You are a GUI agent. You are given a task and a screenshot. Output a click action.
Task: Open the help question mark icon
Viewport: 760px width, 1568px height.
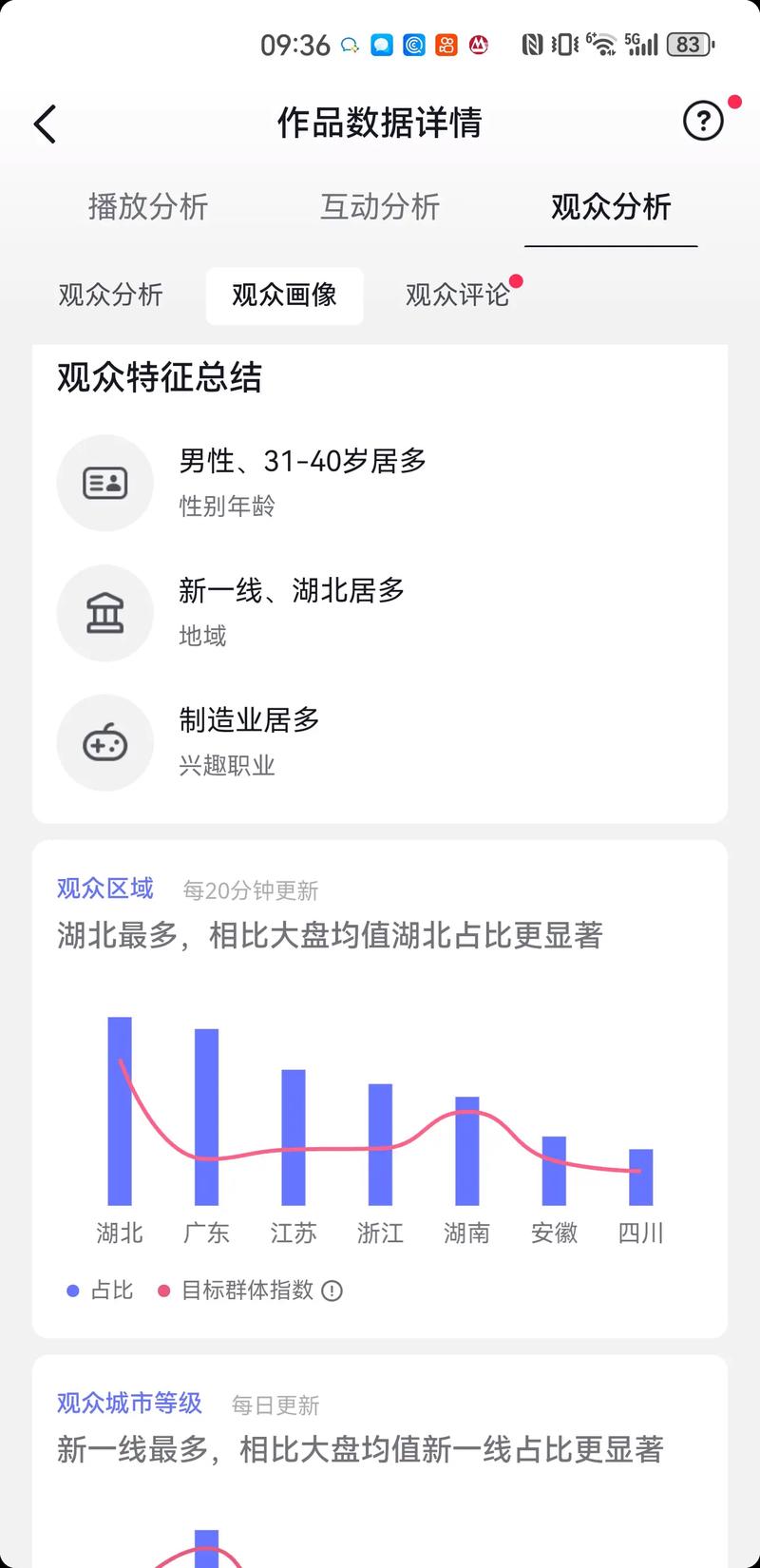pos(703,122)
